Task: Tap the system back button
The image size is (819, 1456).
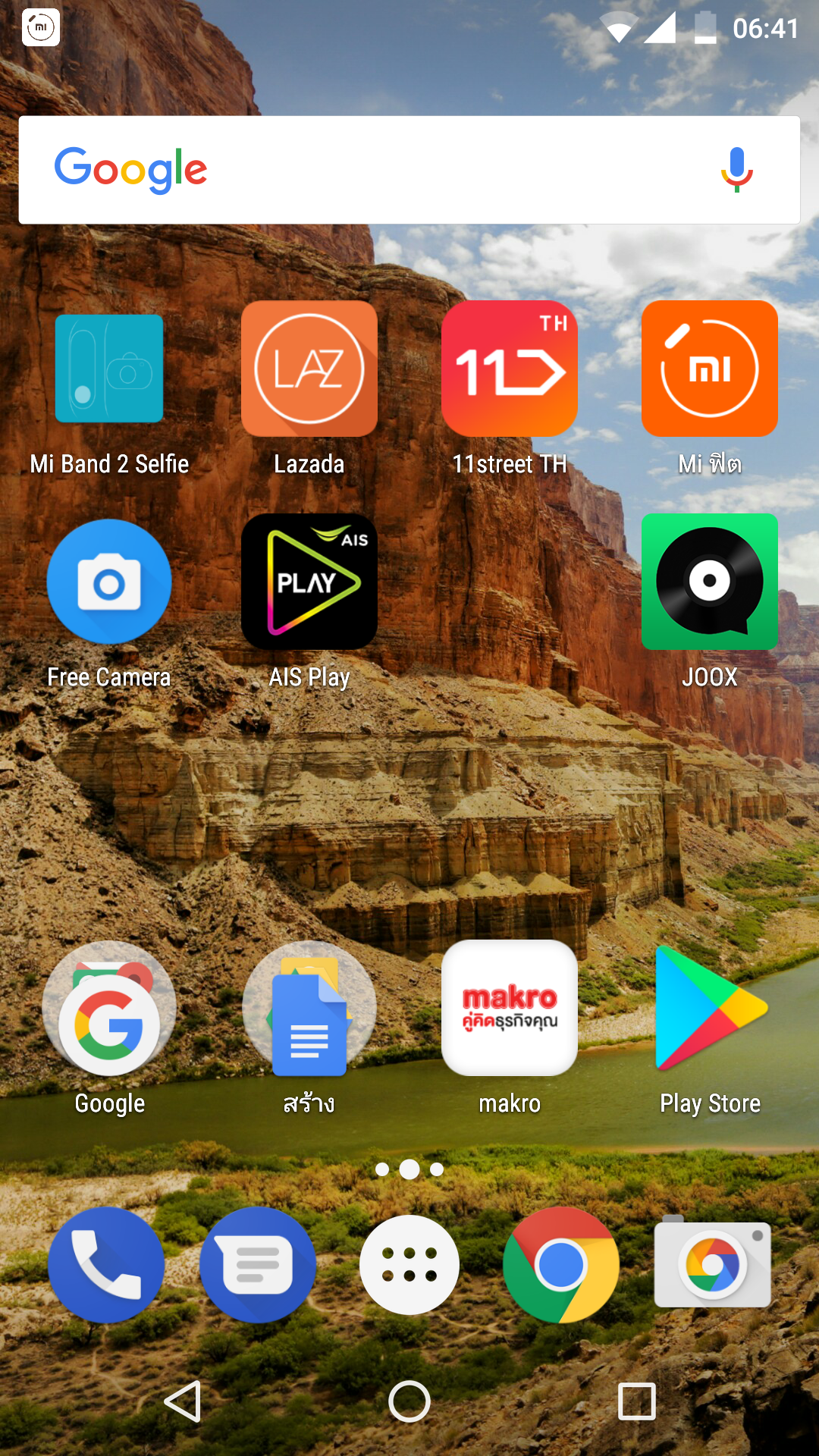Action: click(183, 1401)
